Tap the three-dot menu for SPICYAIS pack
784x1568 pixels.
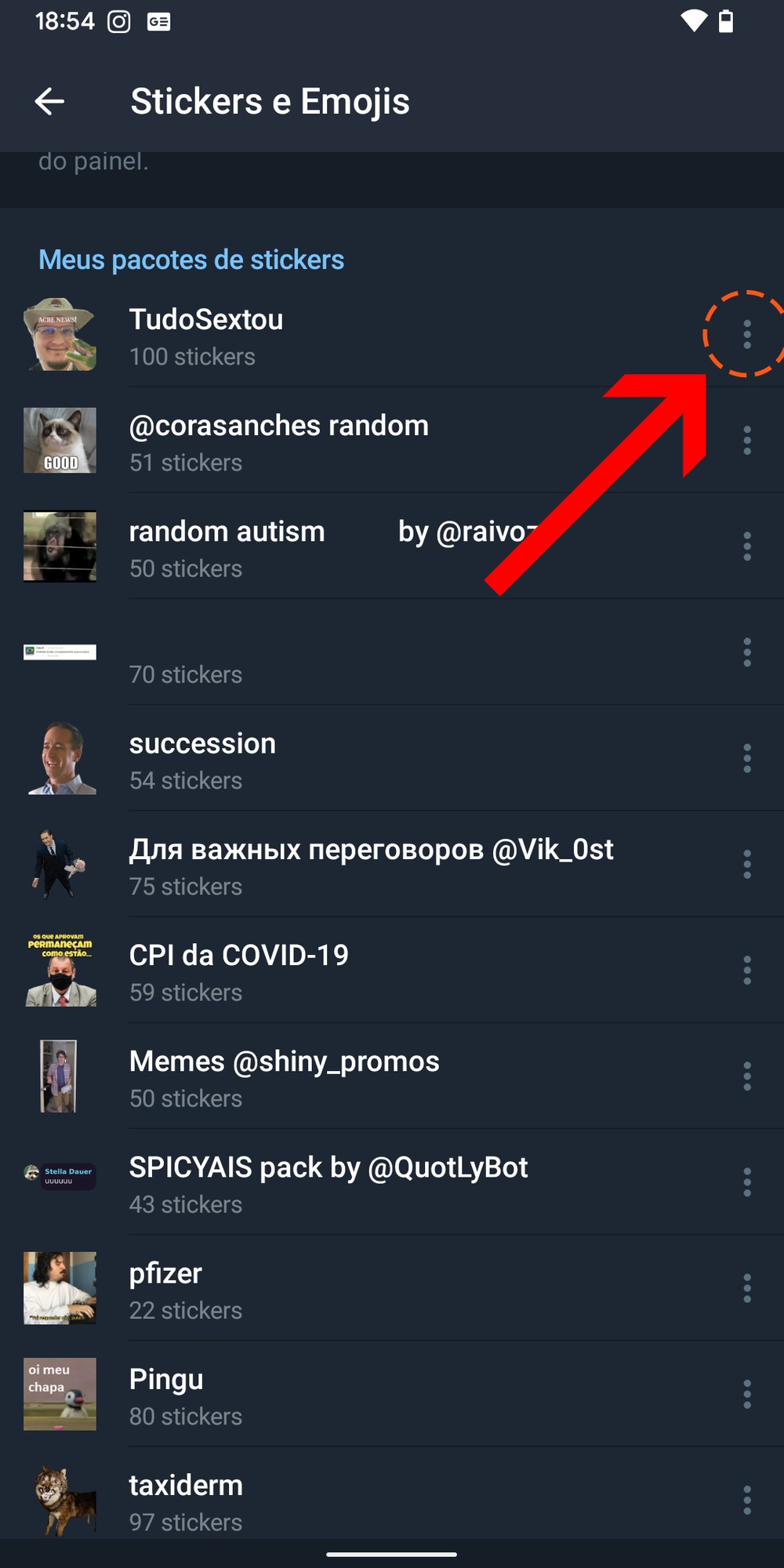(x=746, y=1182)
